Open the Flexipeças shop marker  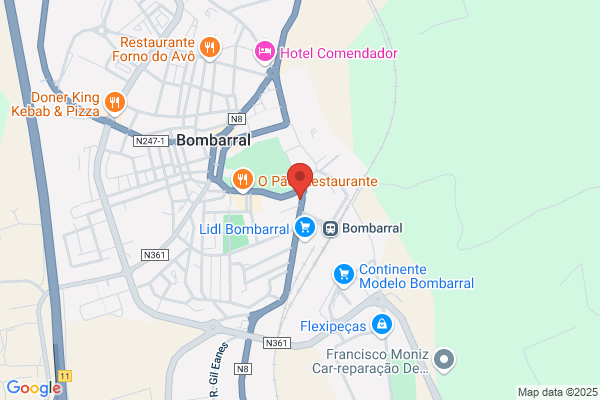(382, 326)
